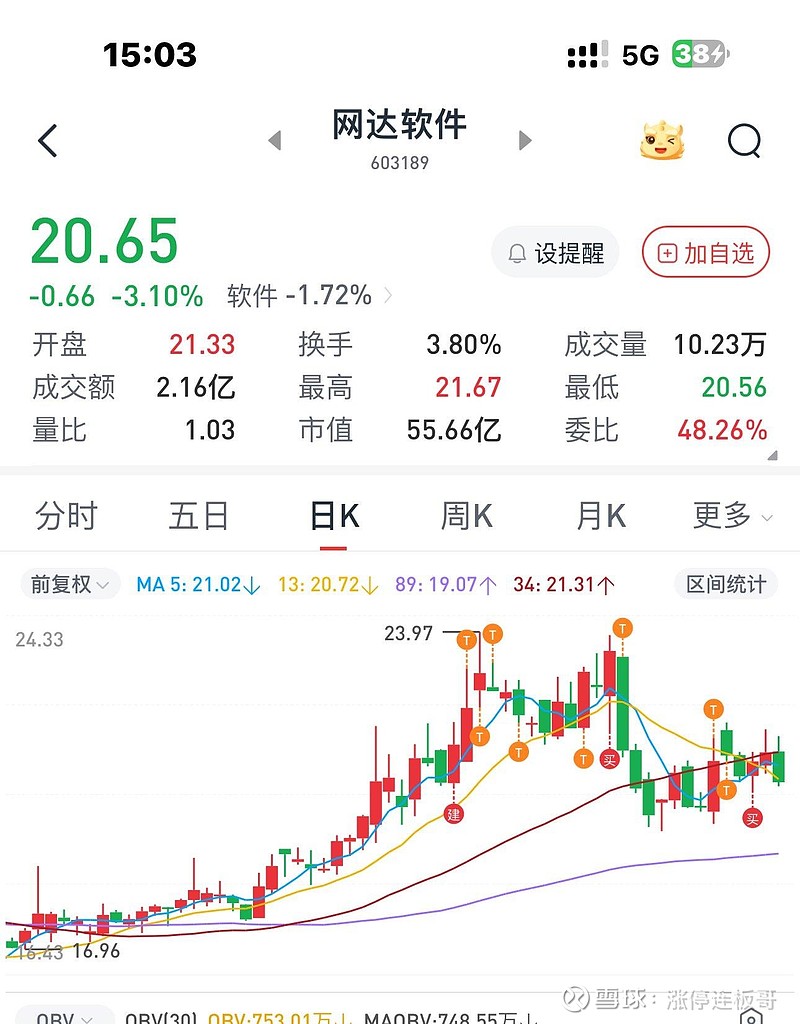Expand the 更多 chart options
The height and width of the screenshot is (1024, 800).
pos(732,516)
